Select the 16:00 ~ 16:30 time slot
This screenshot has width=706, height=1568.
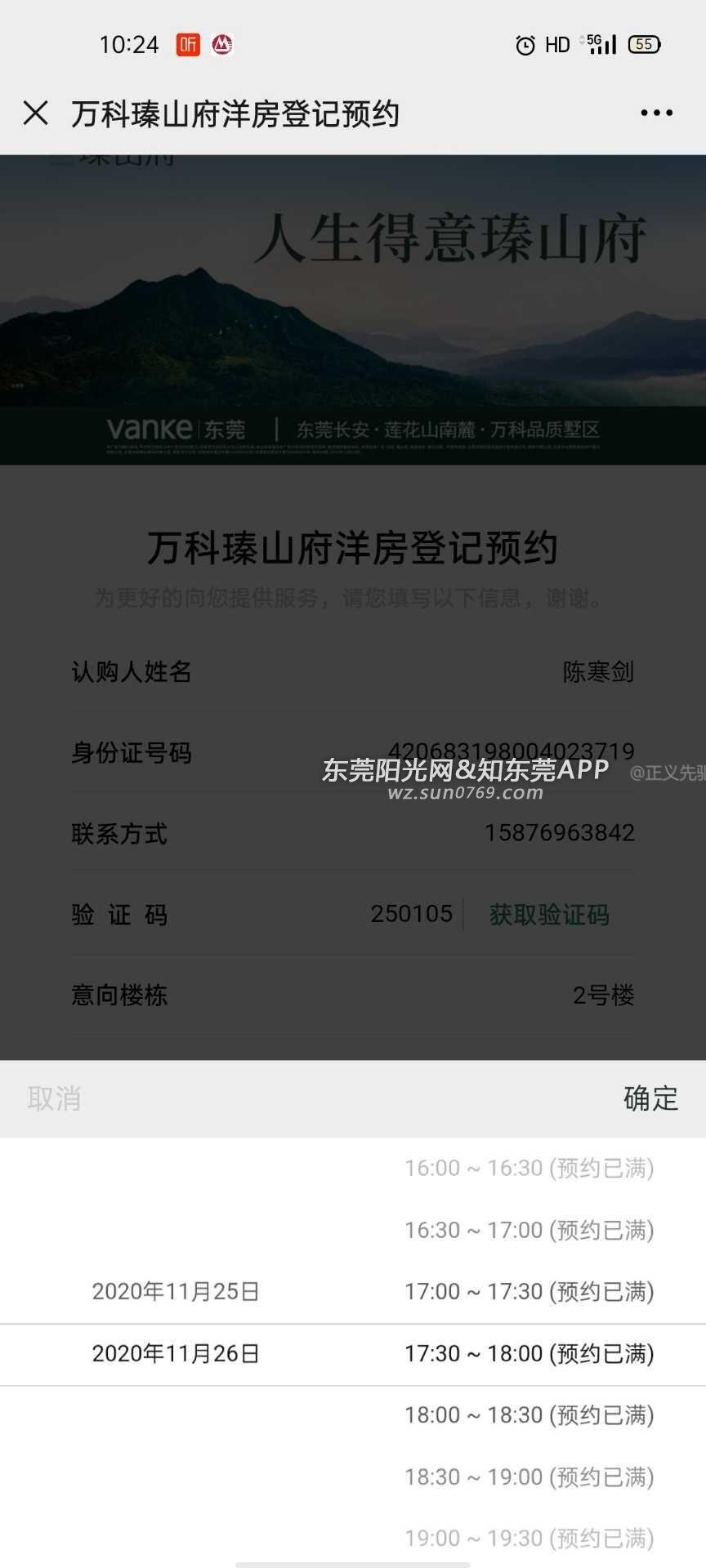[x=529, y=1168]
